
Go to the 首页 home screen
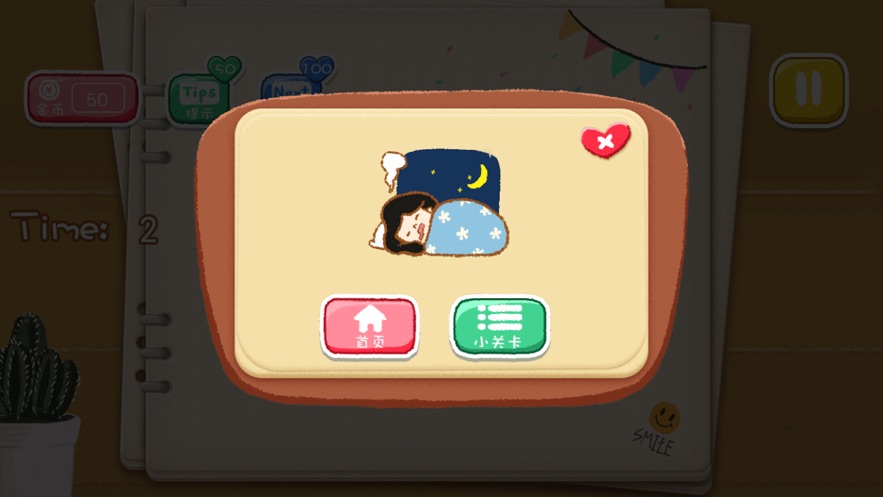pos(369,326)
